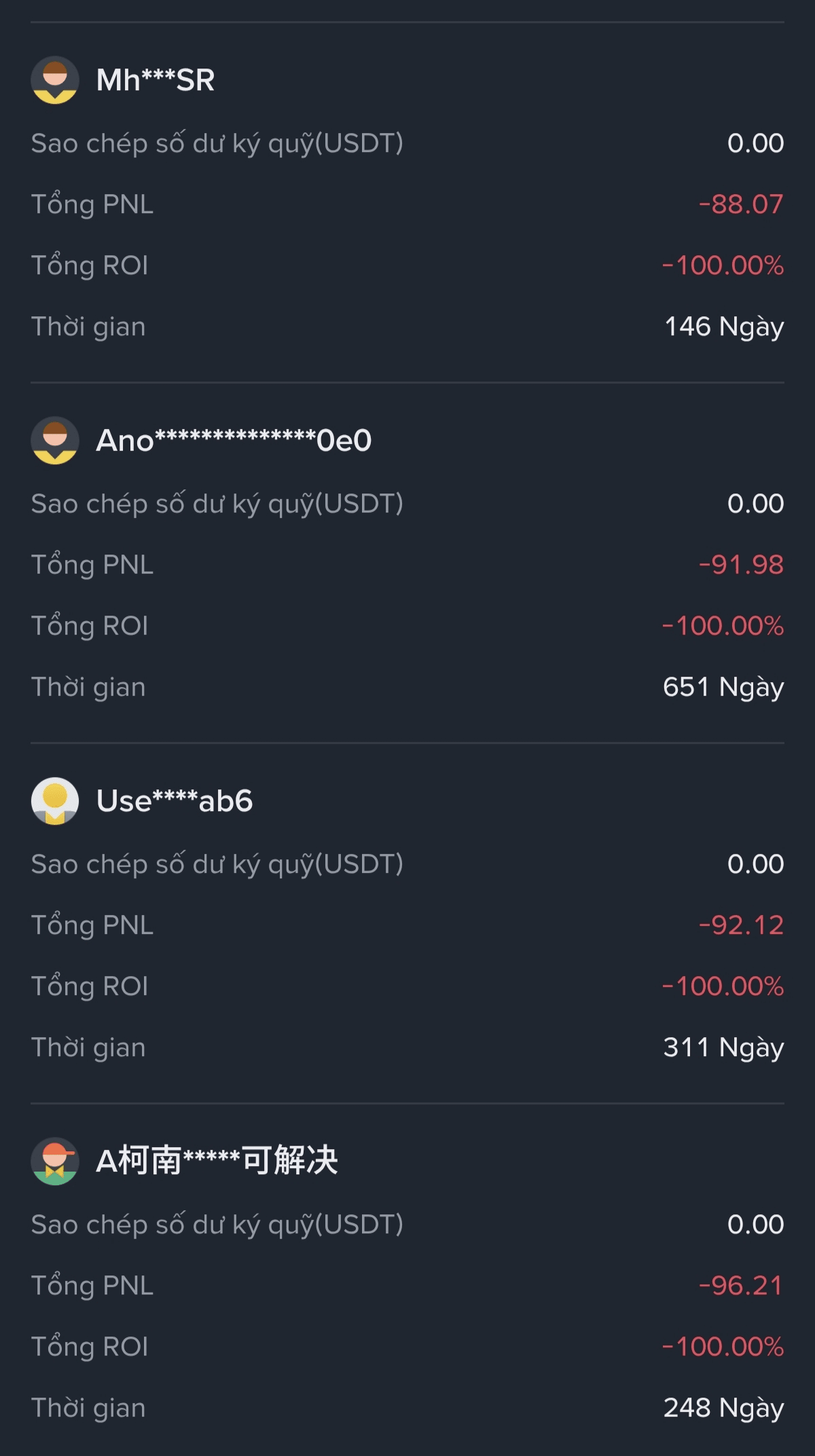
Task: Open follower Mh***SR's entry
Action: (156, 80)
